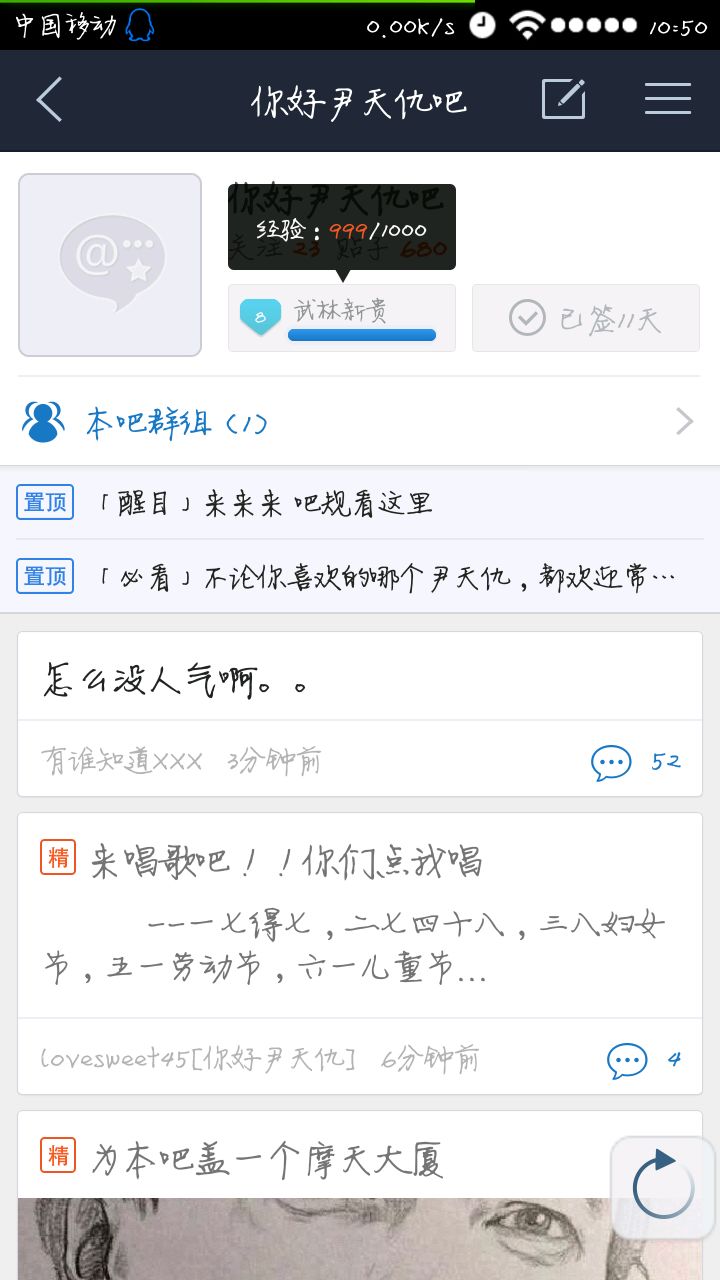The width and height of the screenshot is (720, 1280).
Task: Open 本吧群组 groups row
Action: point(360,422)
